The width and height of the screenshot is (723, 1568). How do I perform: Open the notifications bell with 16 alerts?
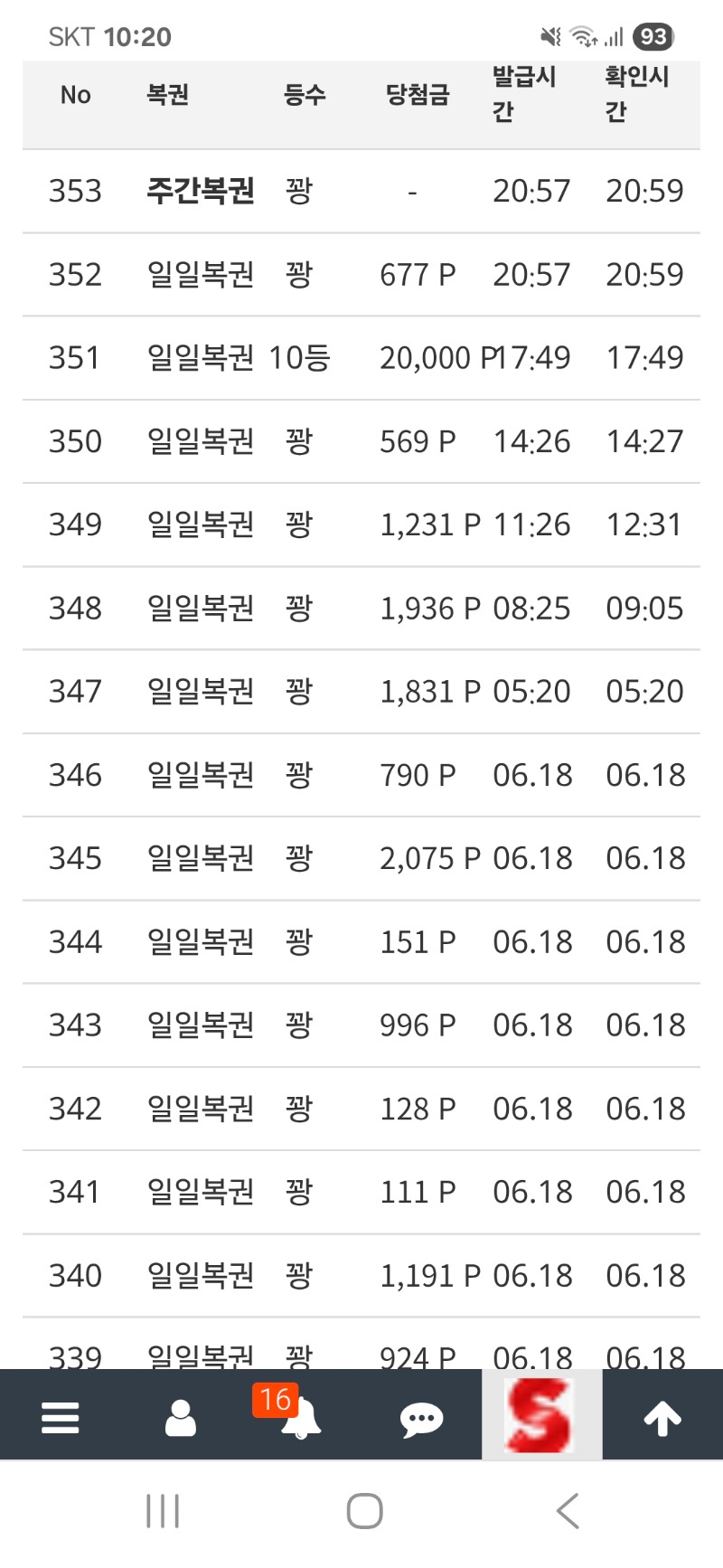click(300, 1417)
